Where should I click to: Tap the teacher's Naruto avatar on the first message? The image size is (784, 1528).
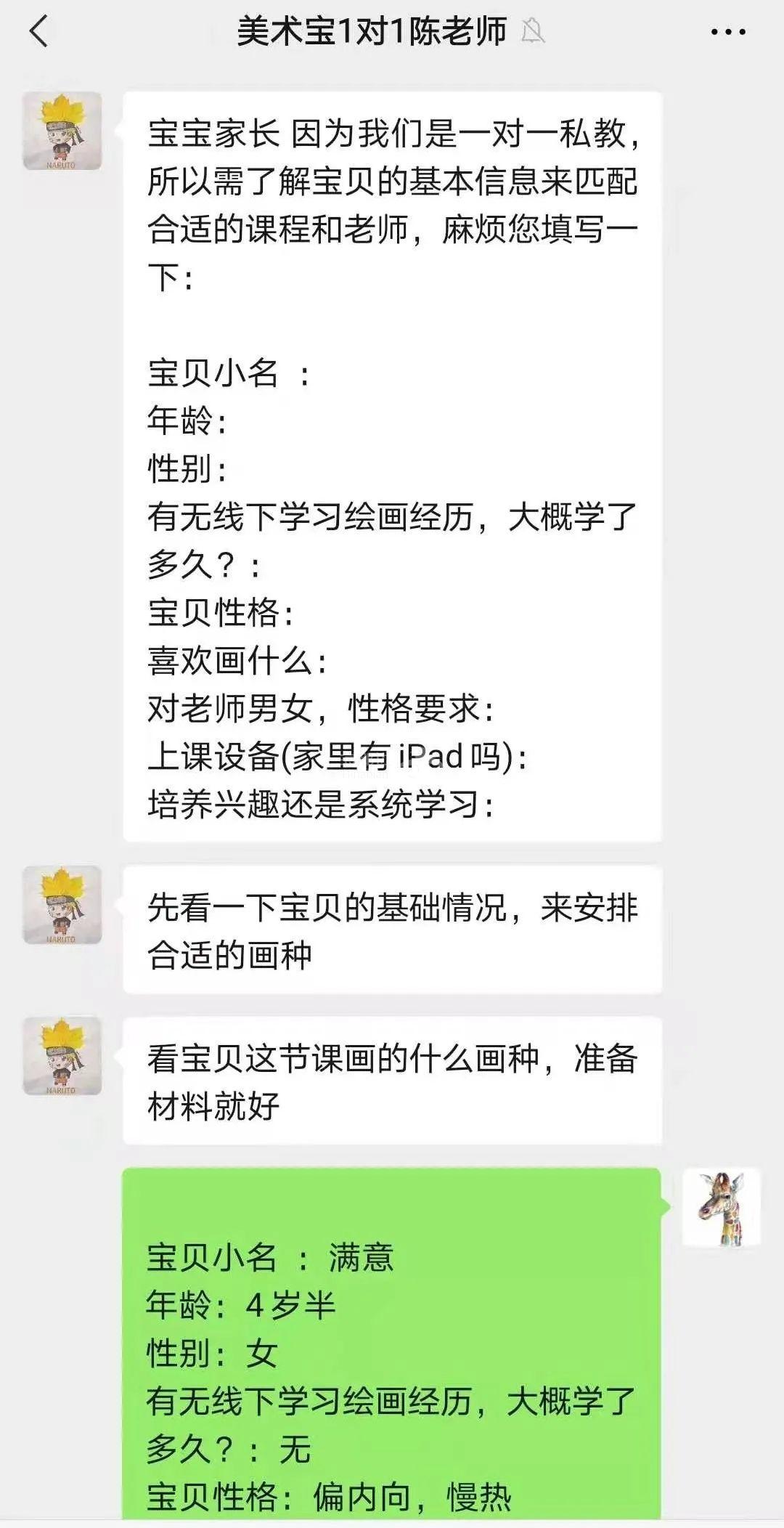pos(62,131)
